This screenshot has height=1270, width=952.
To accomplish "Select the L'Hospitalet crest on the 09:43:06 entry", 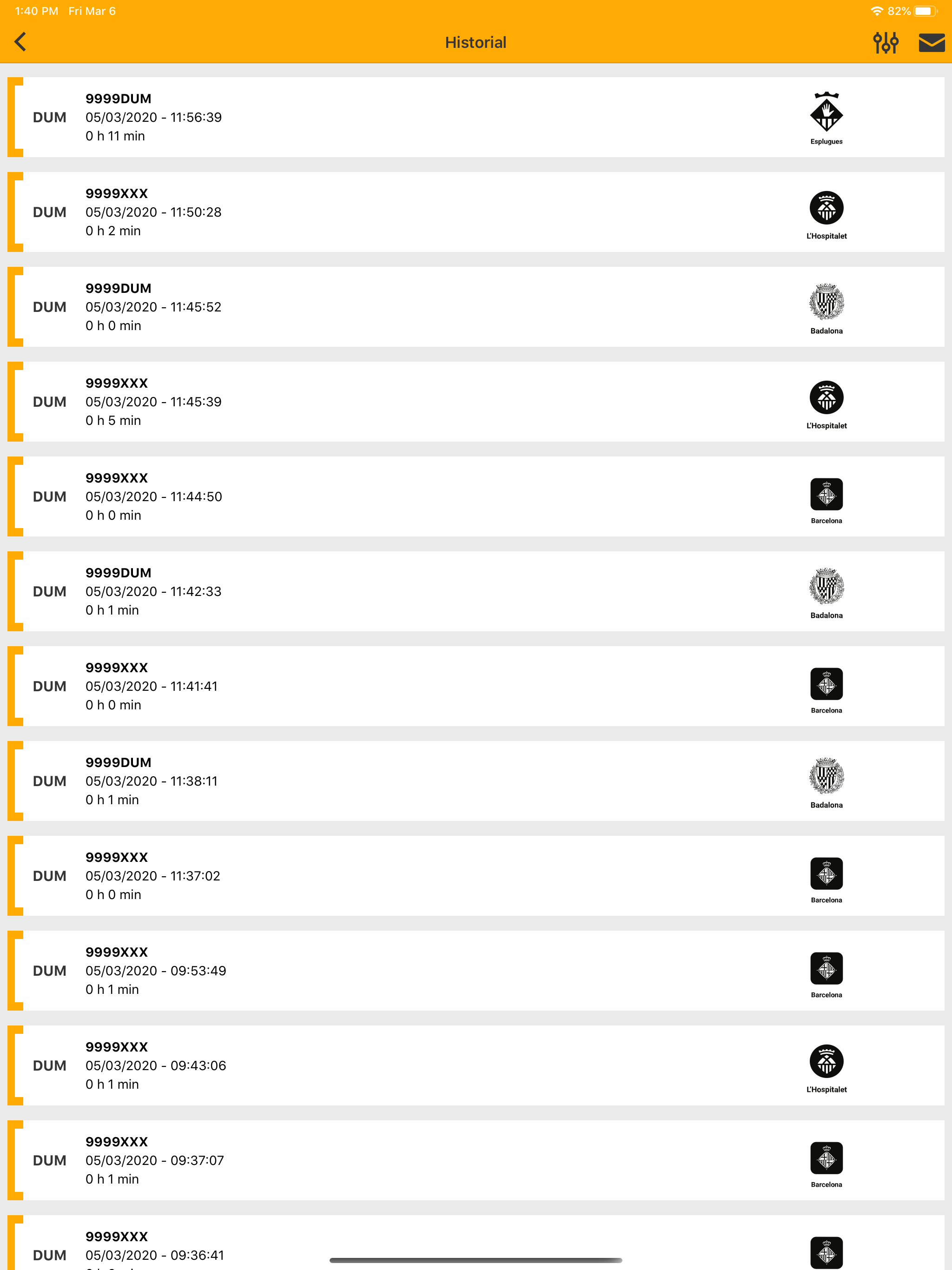I will coord(826,1062).
